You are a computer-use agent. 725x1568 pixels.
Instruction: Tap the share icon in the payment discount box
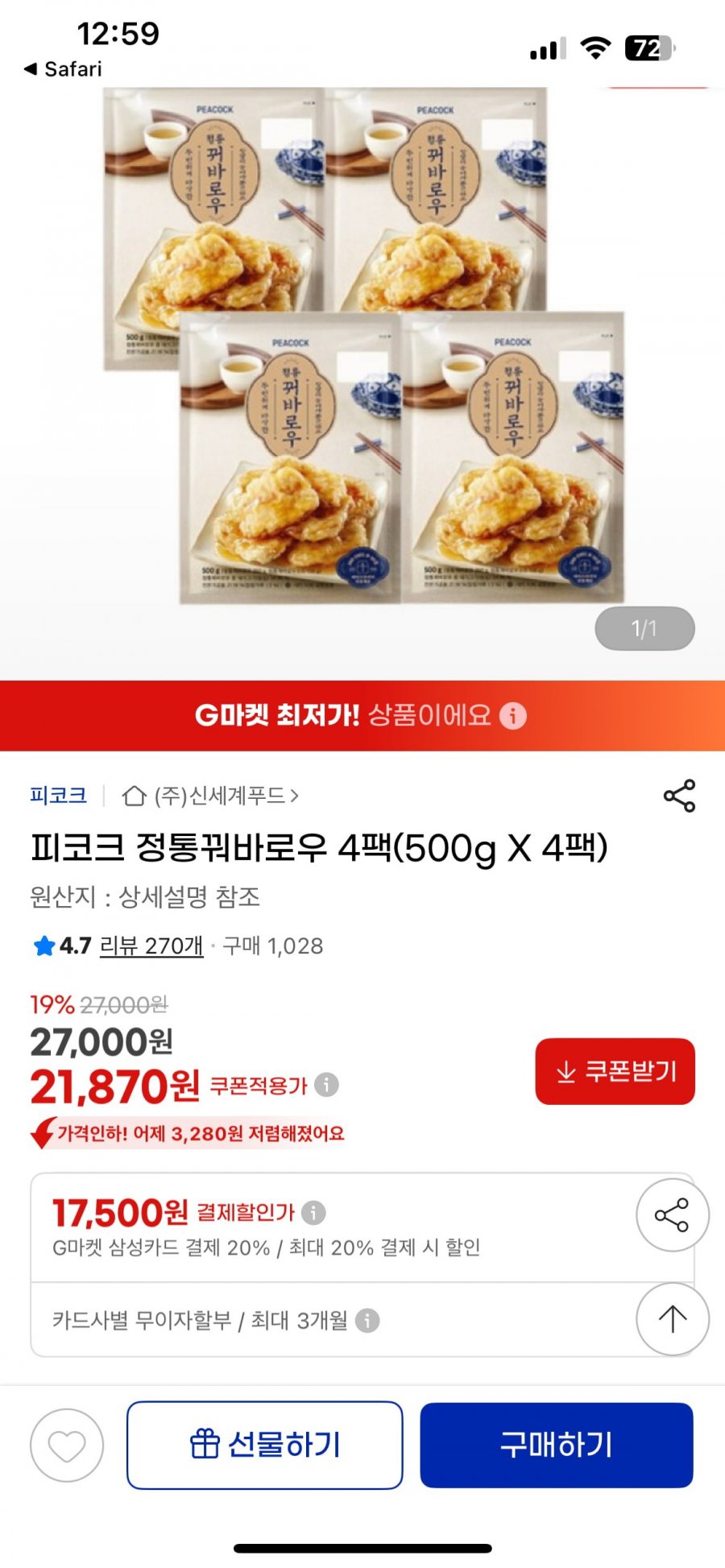point(673,1215)
